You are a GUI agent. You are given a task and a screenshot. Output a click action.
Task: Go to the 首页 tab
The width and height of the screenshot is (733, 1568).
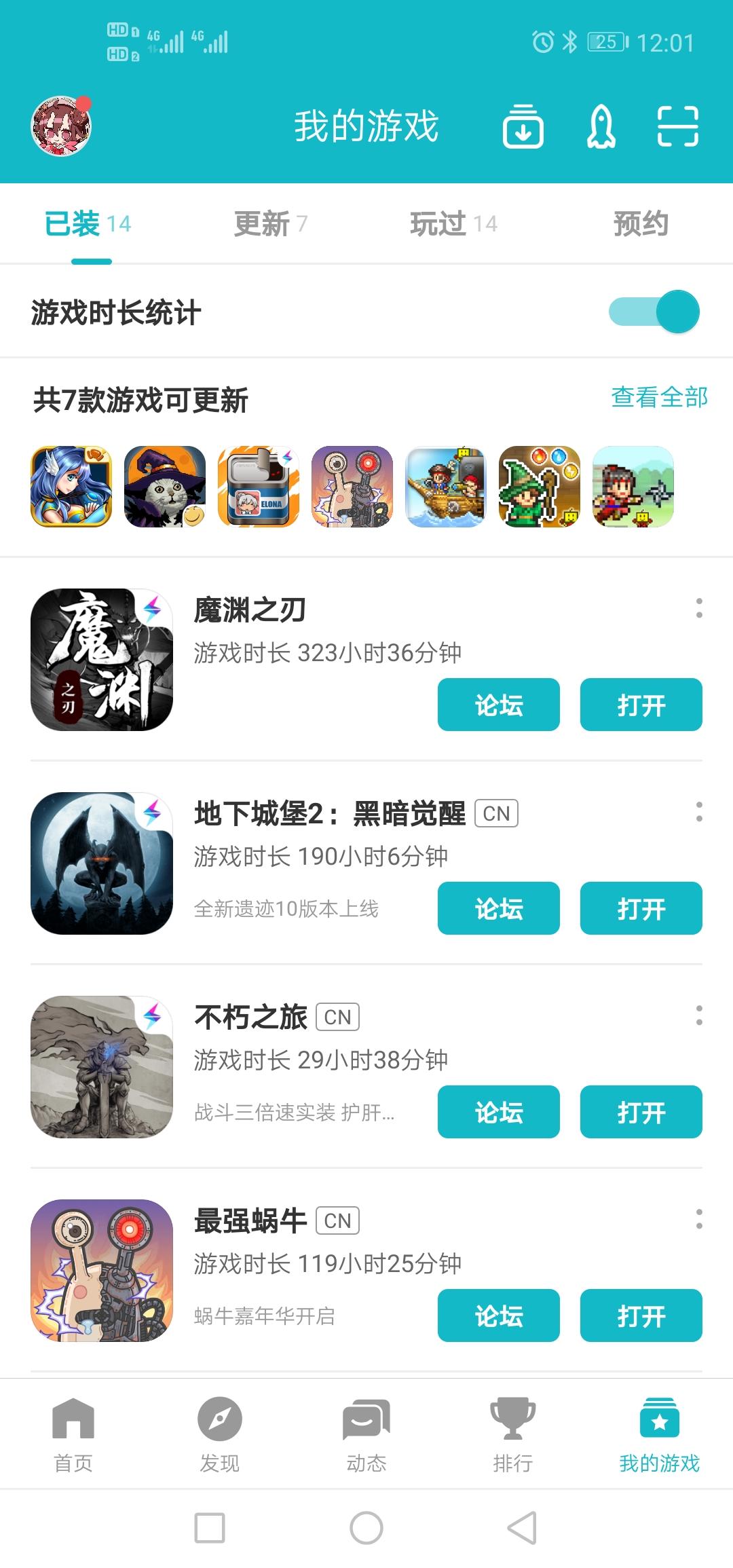(x=73, y=1434)
